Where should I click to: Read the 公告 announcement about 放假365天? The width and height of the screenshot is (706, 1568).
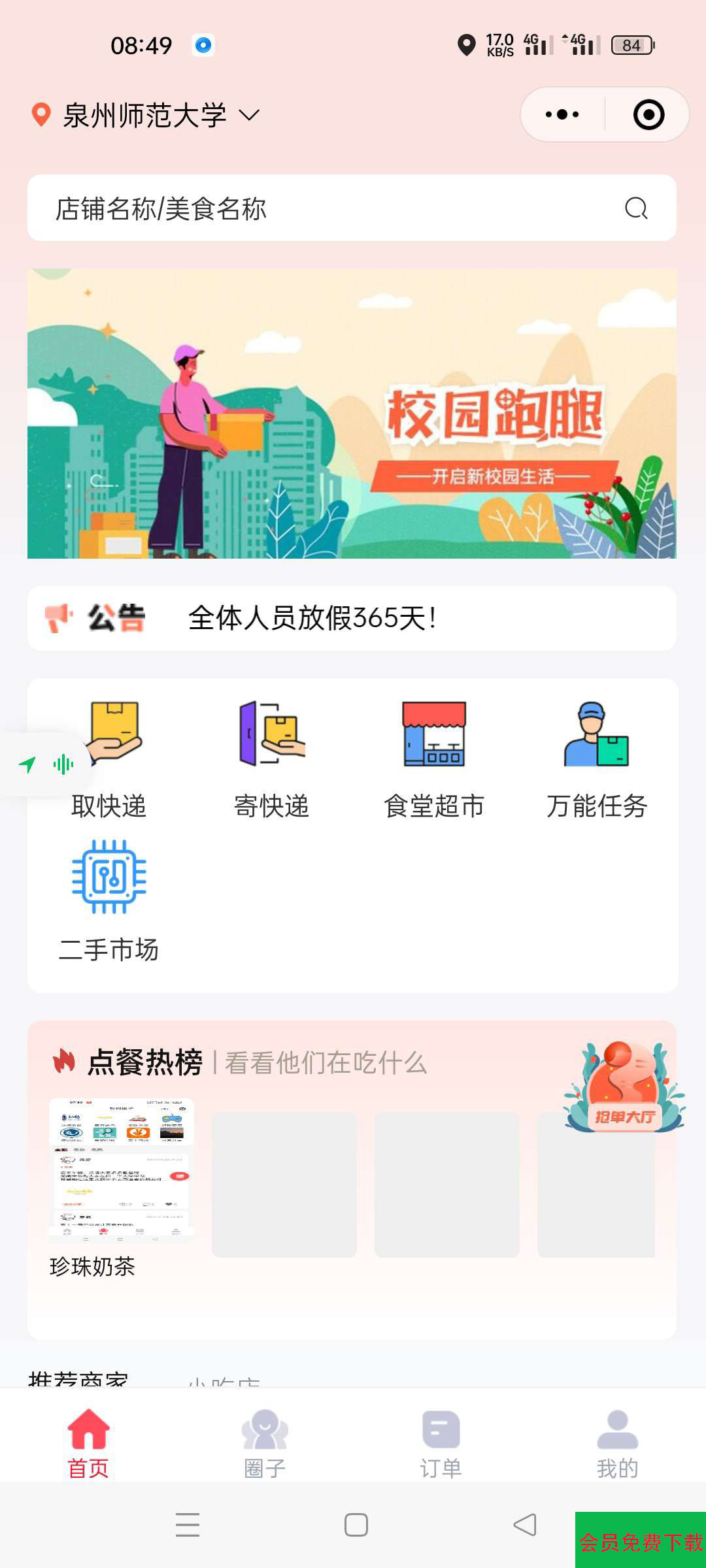pos(352,618)
